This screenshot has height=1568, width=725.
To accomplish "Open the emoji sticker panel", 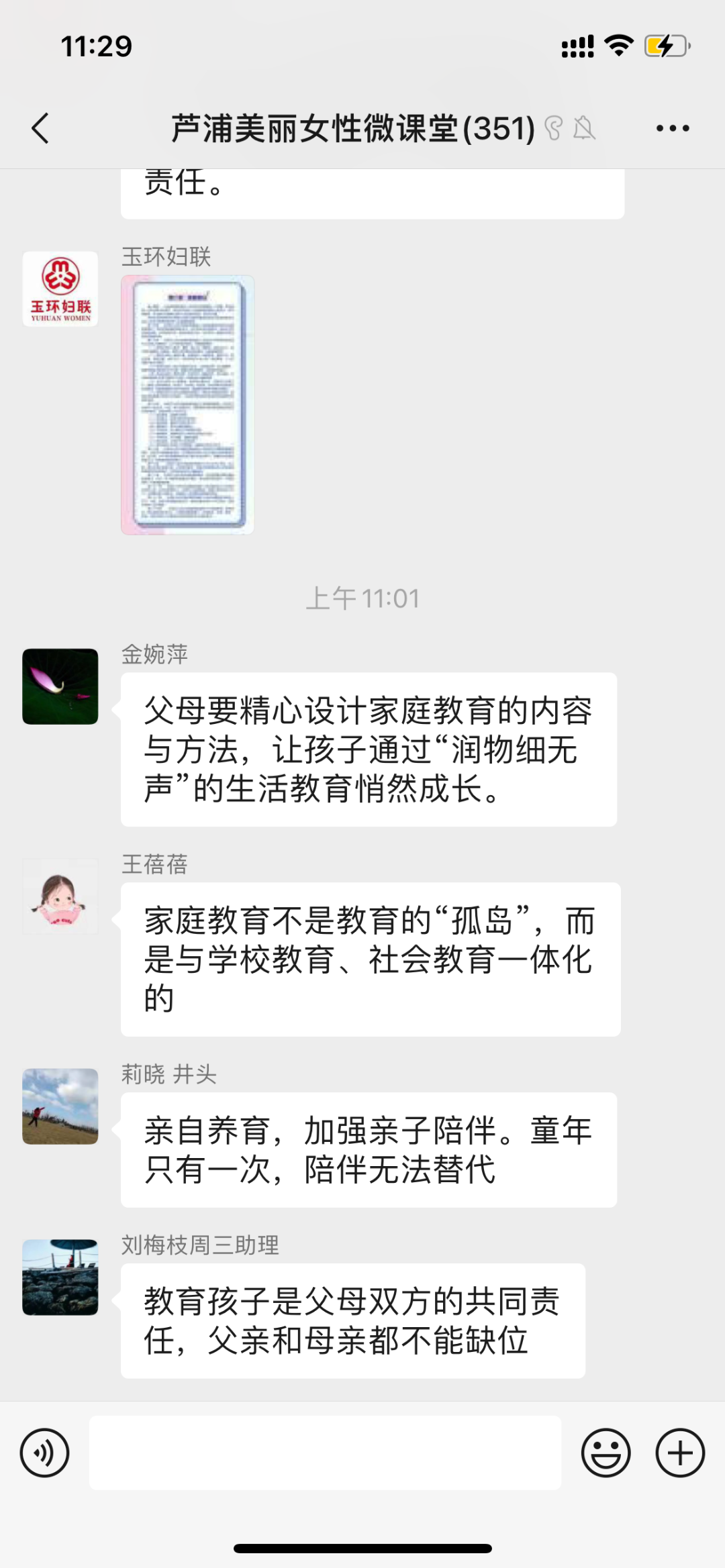I will (x=606, y=1453).
